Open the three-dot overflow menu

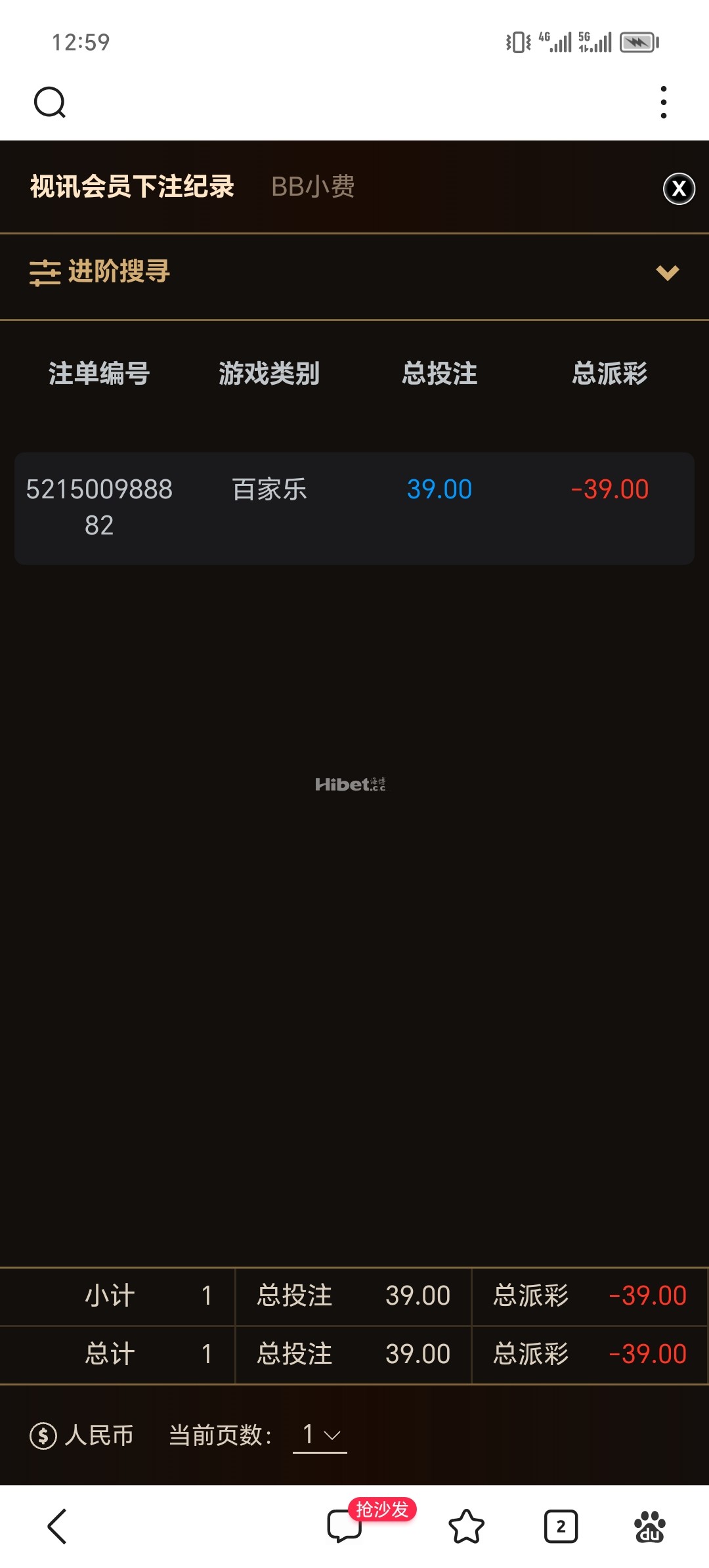click(x=664, y=102)
